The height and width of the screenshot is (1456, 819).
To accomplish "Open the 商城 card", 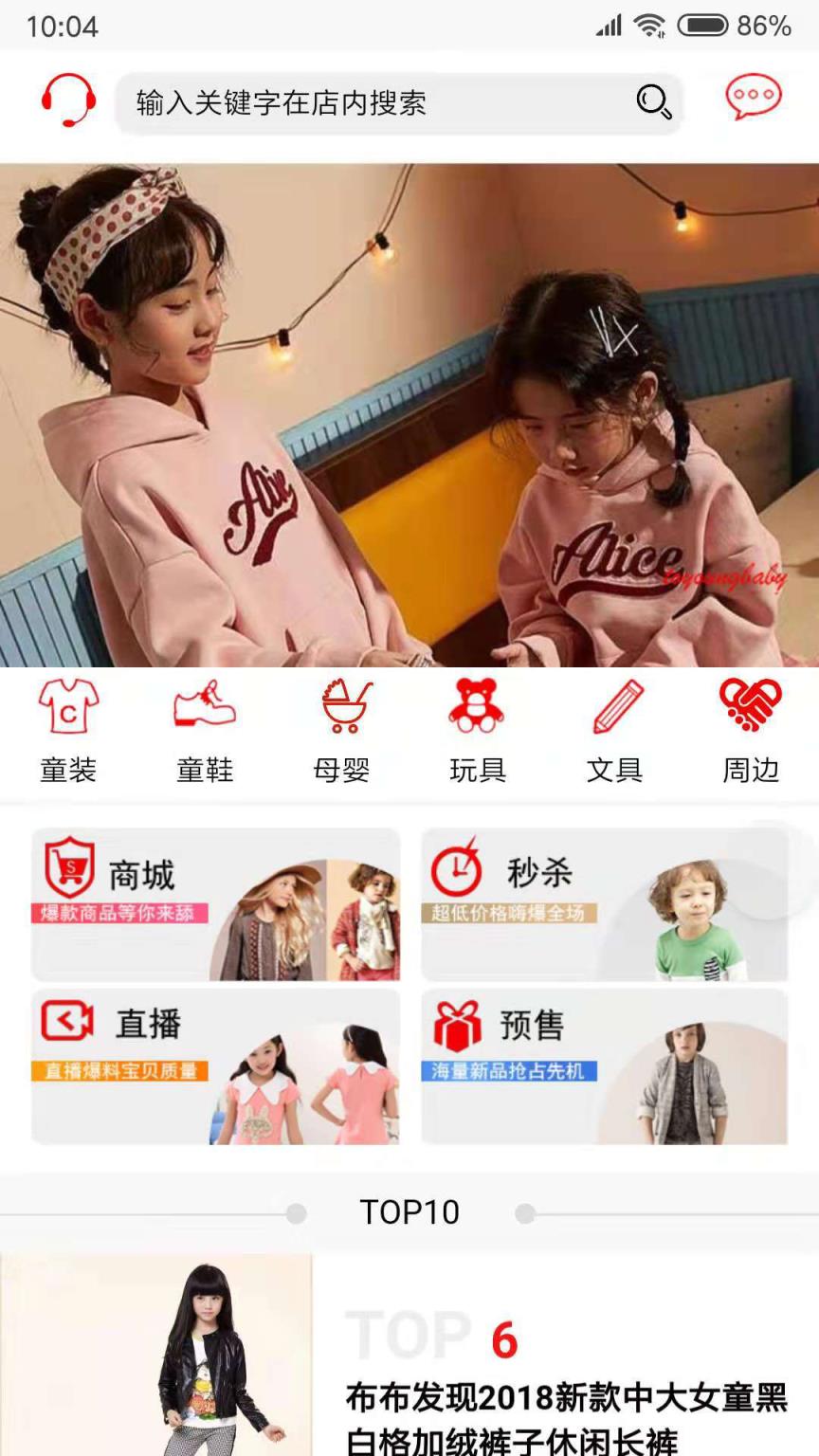I will tap(216, 904).
